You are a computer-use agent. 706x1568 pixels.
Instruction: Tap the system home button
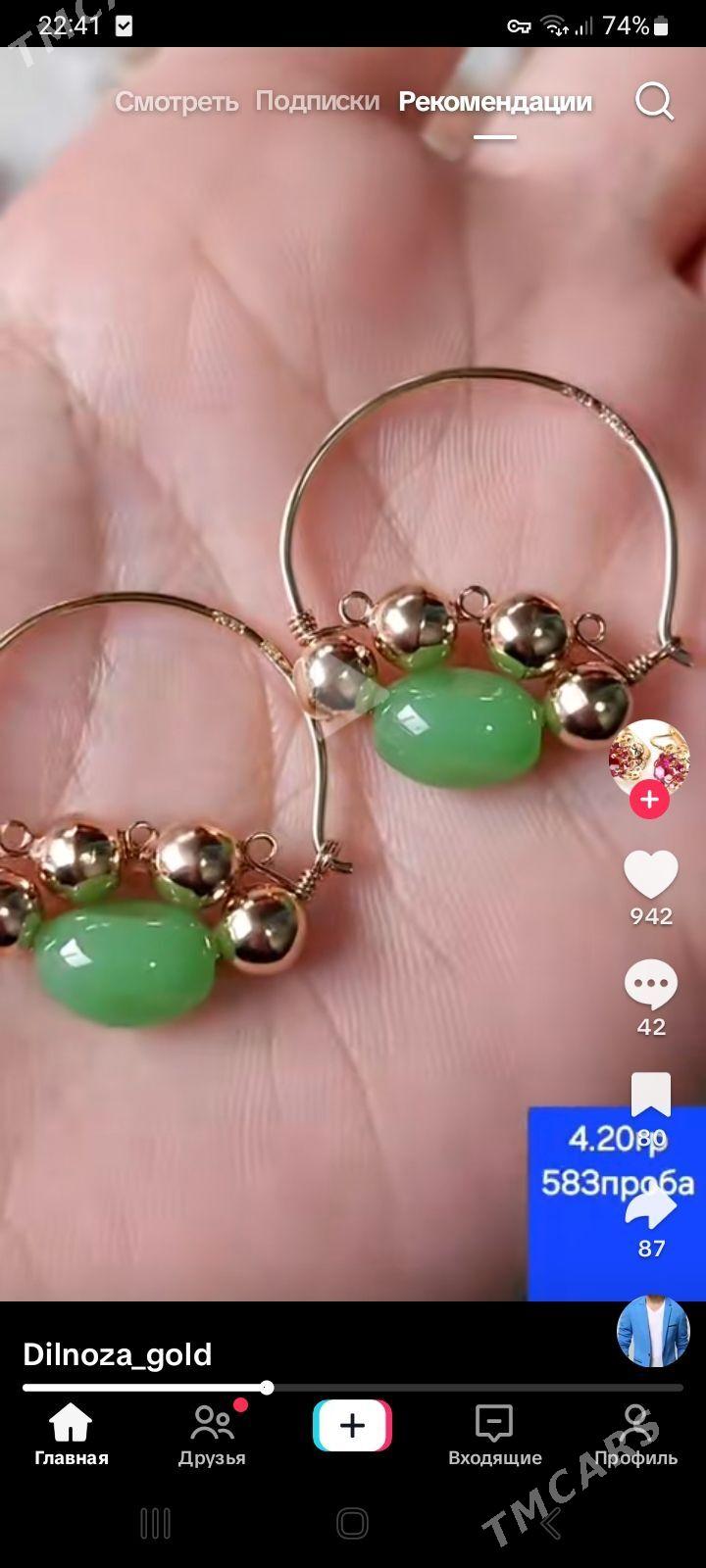pos(352,1523)
